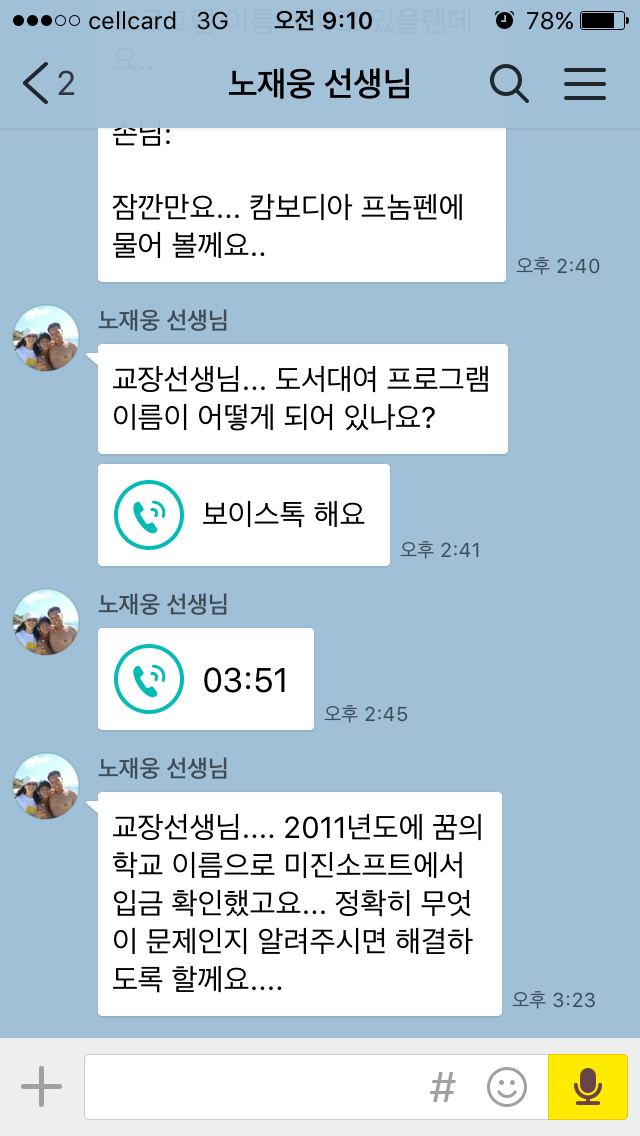Open the emoticon picker
640x1136 pixels.
pos(507,1087)
